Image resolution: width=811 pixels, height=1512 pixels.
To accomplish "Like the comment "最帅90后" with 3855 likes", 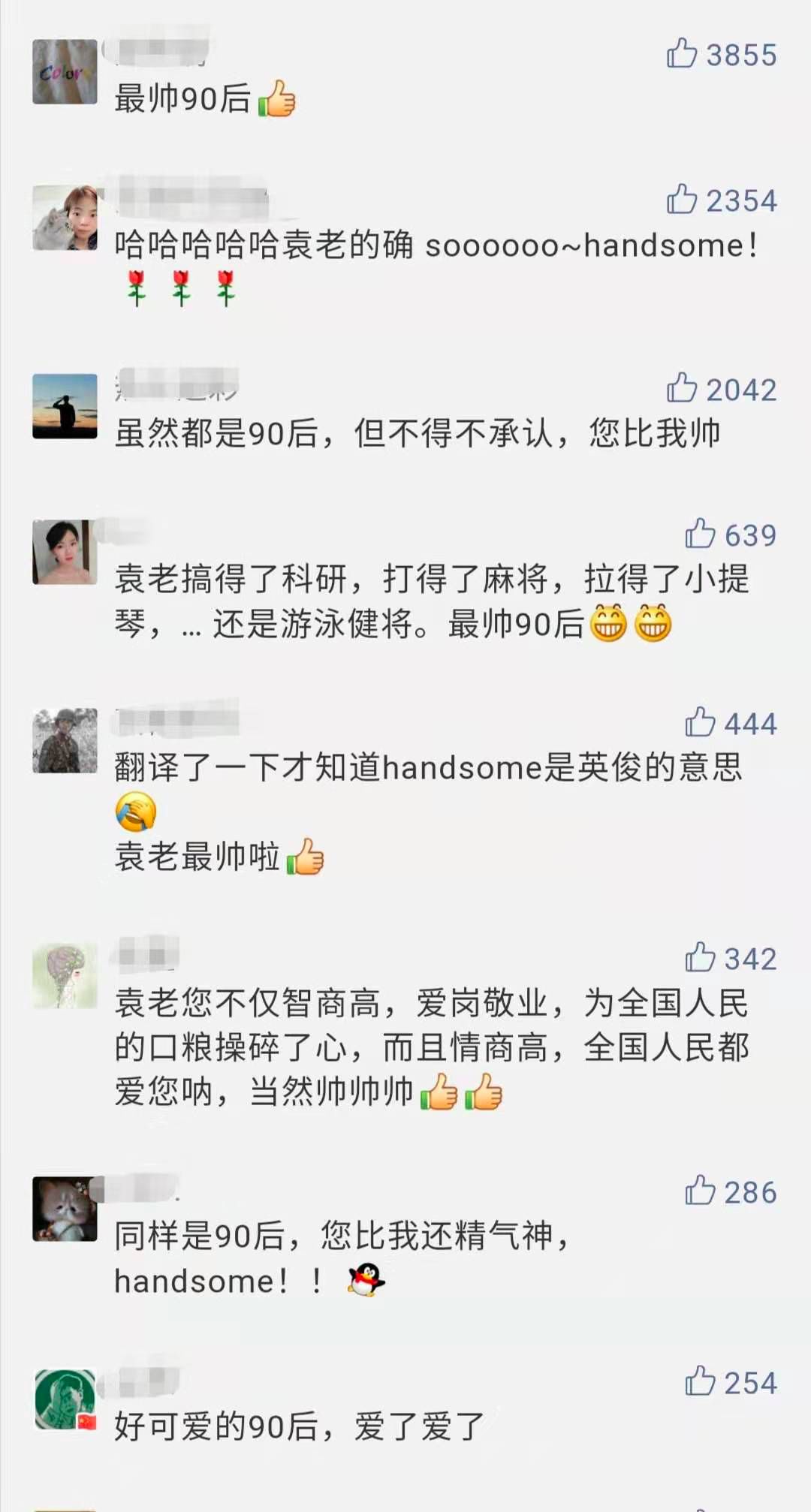I will (x=682, y=54).
